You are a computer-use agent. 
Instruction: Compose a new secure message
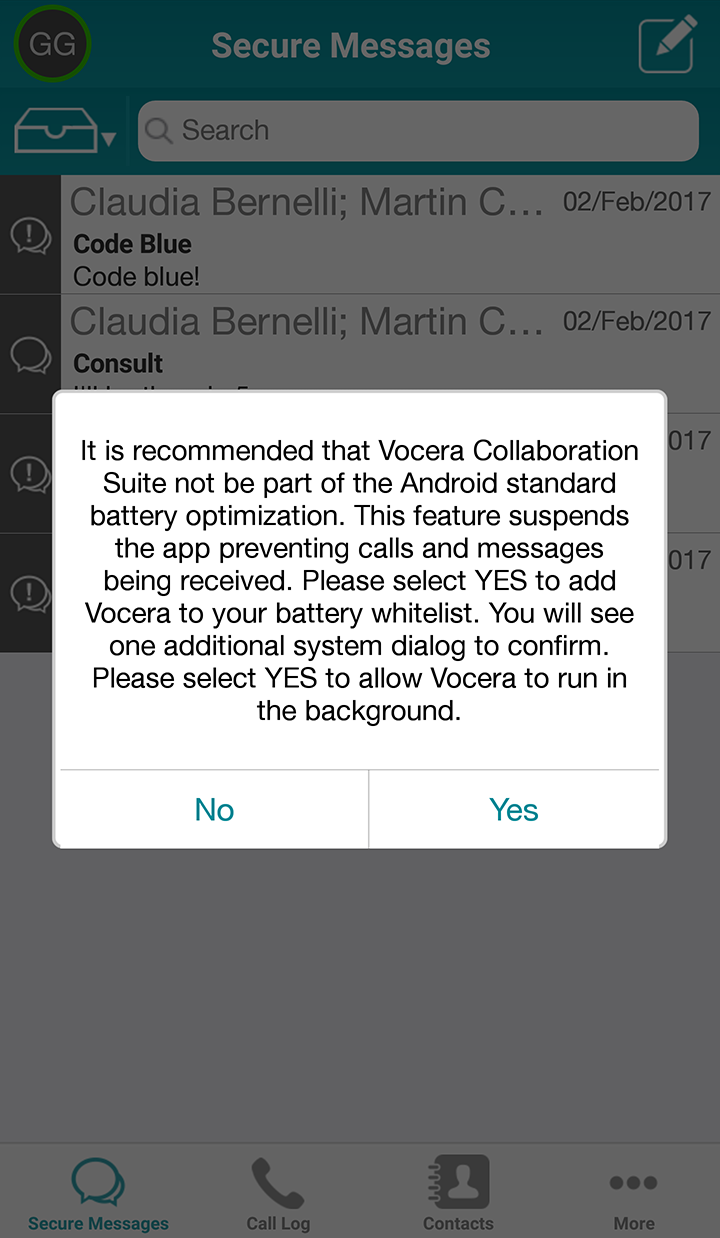[x=667, y=45]
